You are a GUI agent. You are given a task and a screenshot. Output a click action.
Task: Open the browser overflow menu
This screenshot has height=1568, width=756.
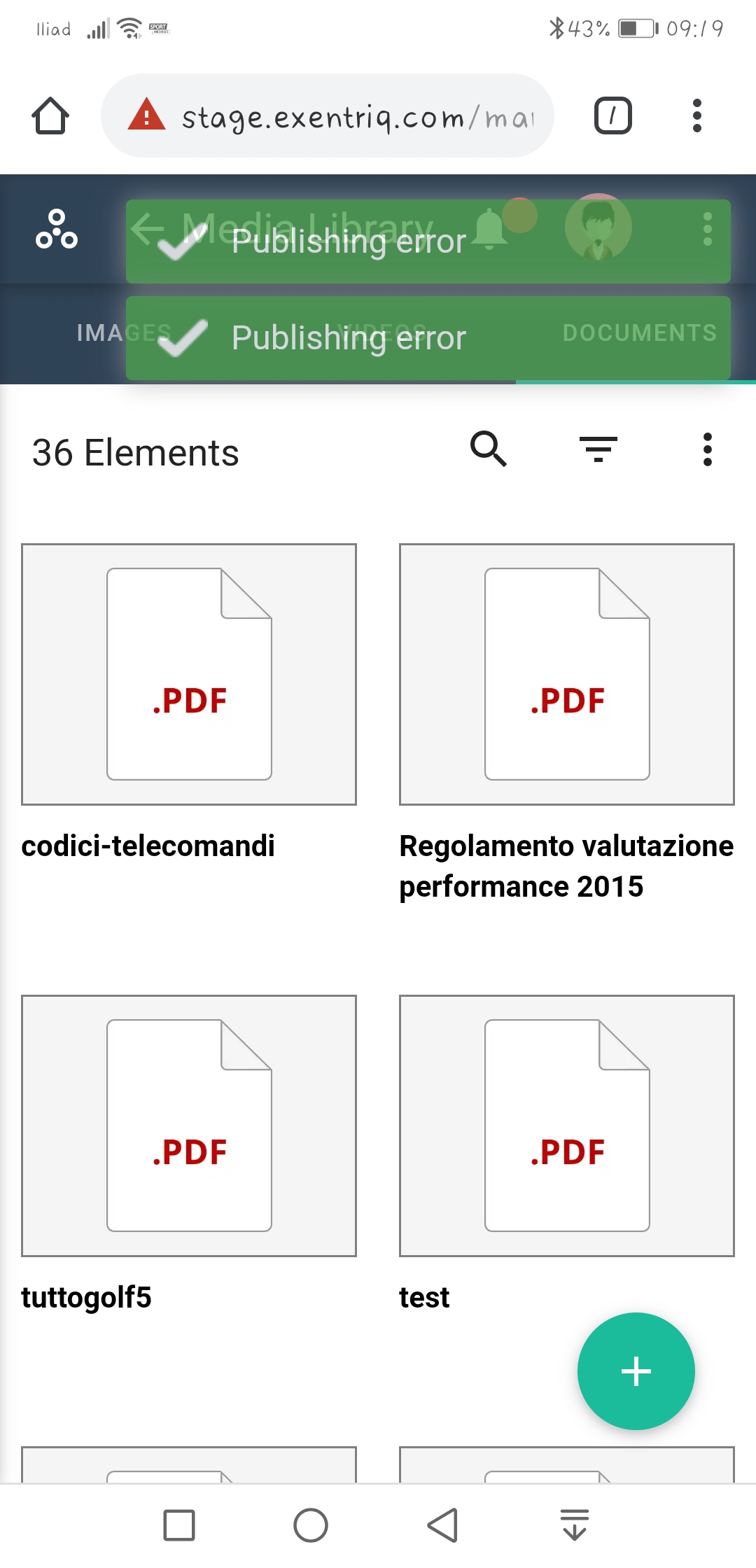tap(696, 115)
